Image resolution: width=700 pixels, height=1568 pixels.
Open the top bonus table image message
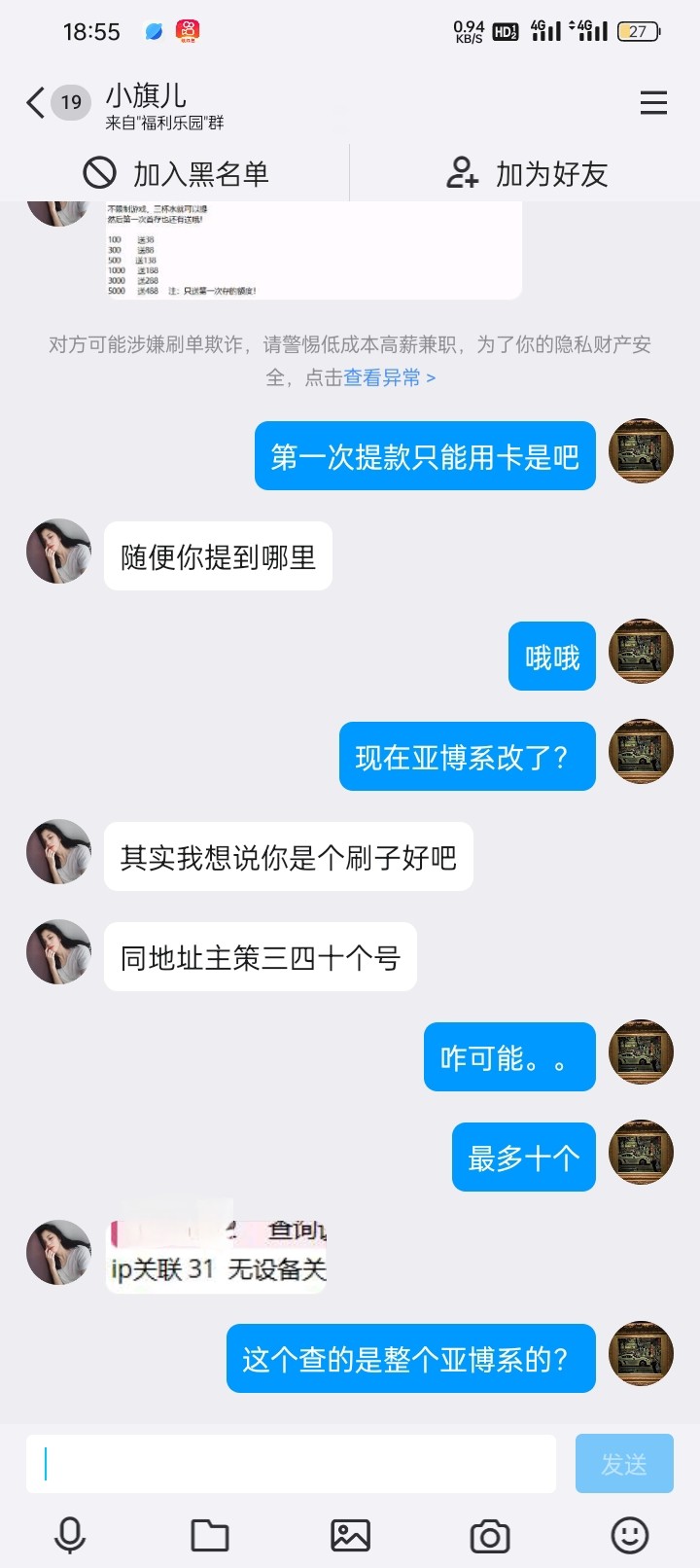[313, 249]
